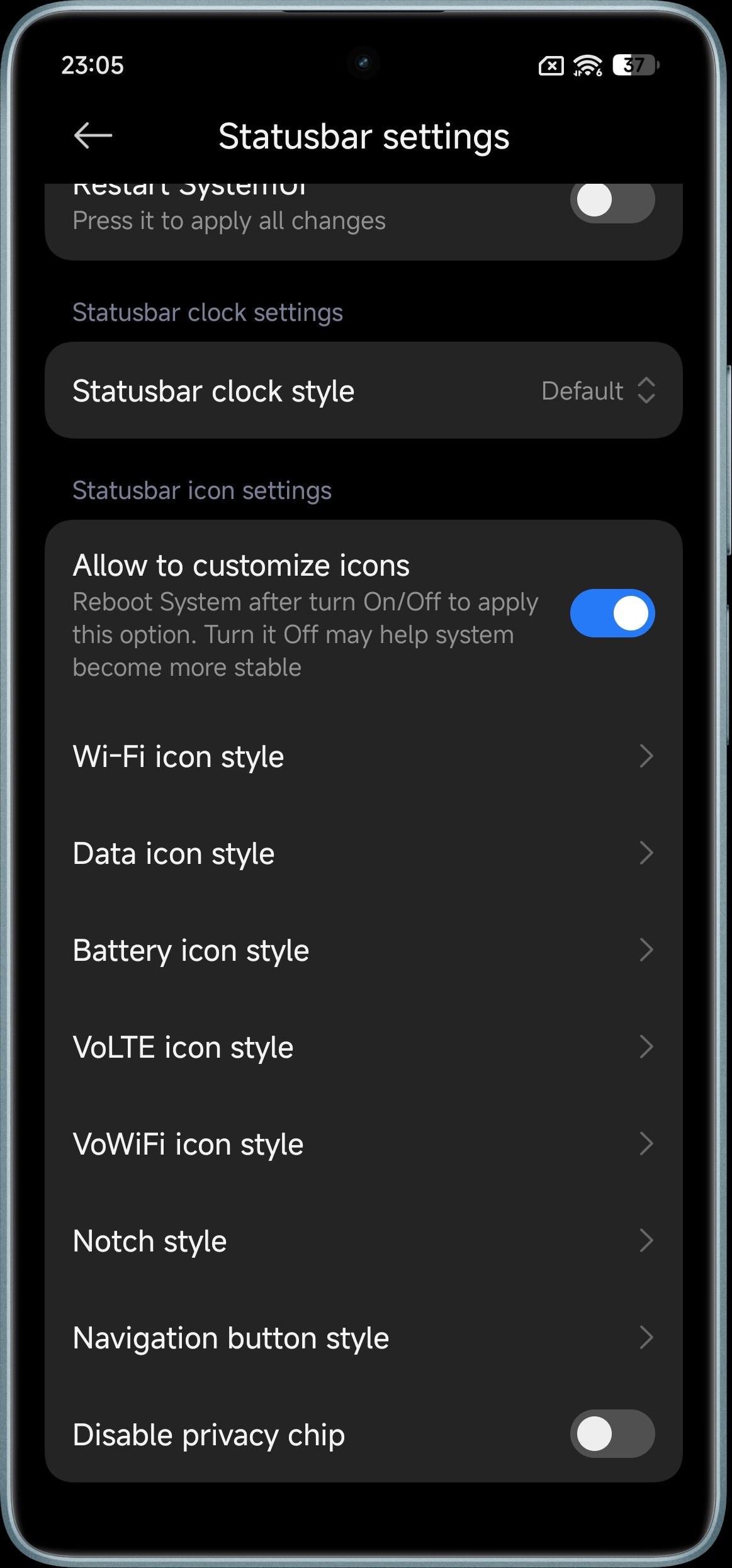Viewport: 732px width, 1568px height.
Task: Open Data icon style options
Action: [363, 853]
